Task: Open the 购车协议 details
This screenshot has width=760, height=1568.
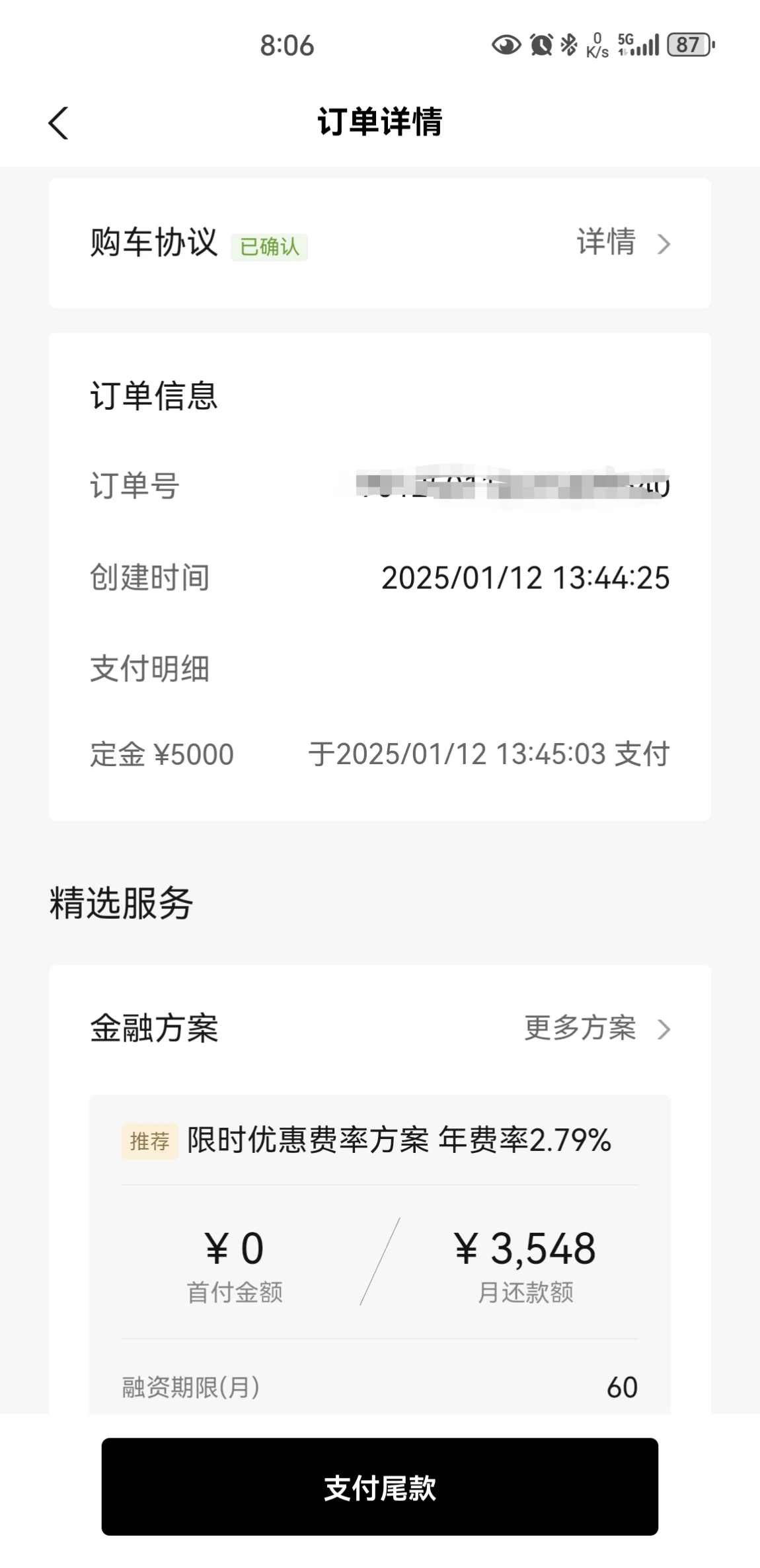Action: [x=623, y=243]
